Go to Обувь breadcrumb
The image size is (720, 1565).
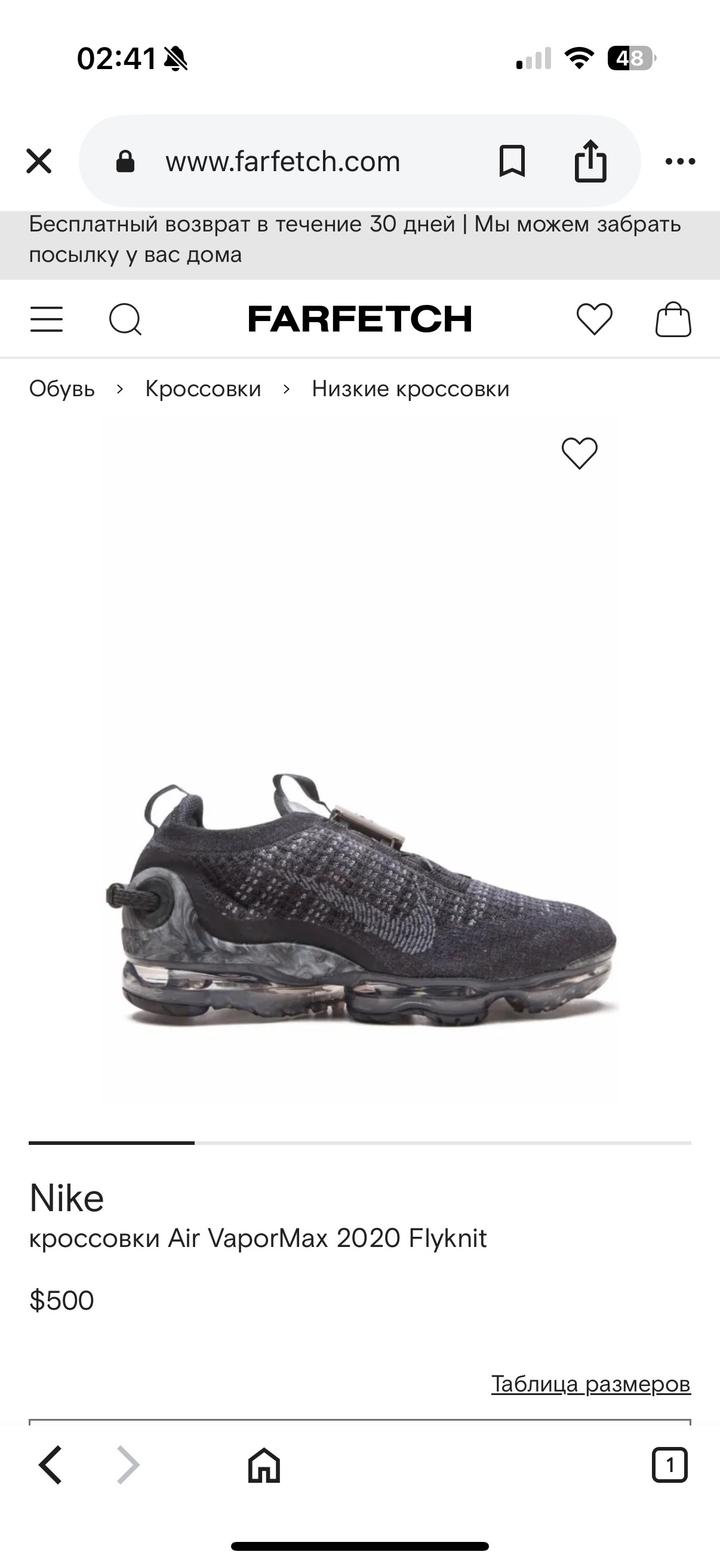coord(62,389)
